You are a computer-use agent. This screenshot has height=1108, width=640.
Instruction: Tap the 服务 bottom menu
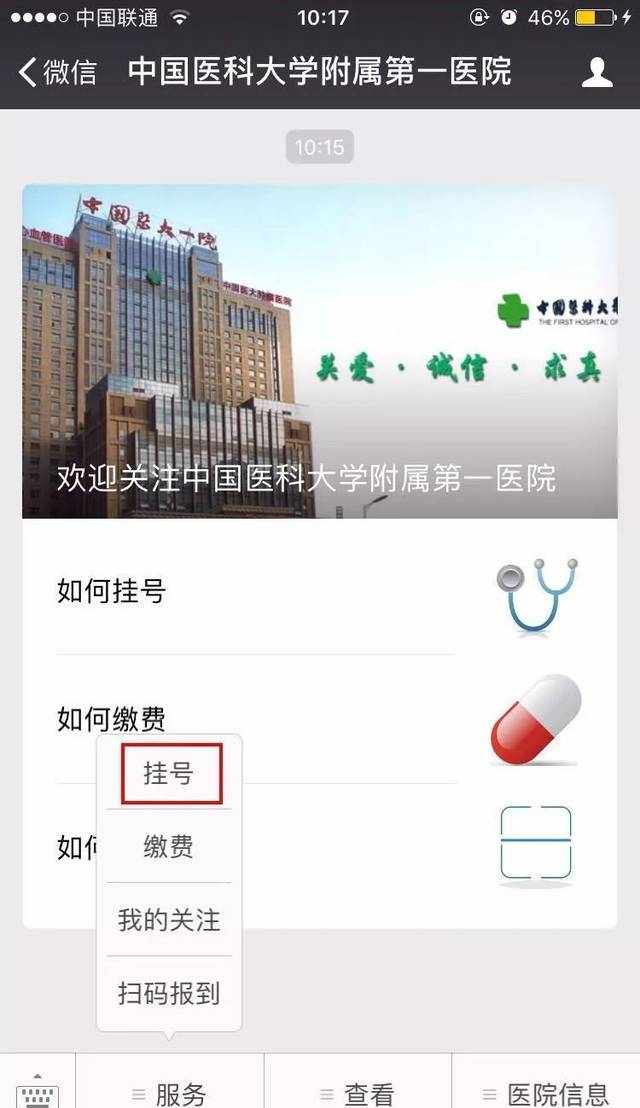click(170, 1092)
